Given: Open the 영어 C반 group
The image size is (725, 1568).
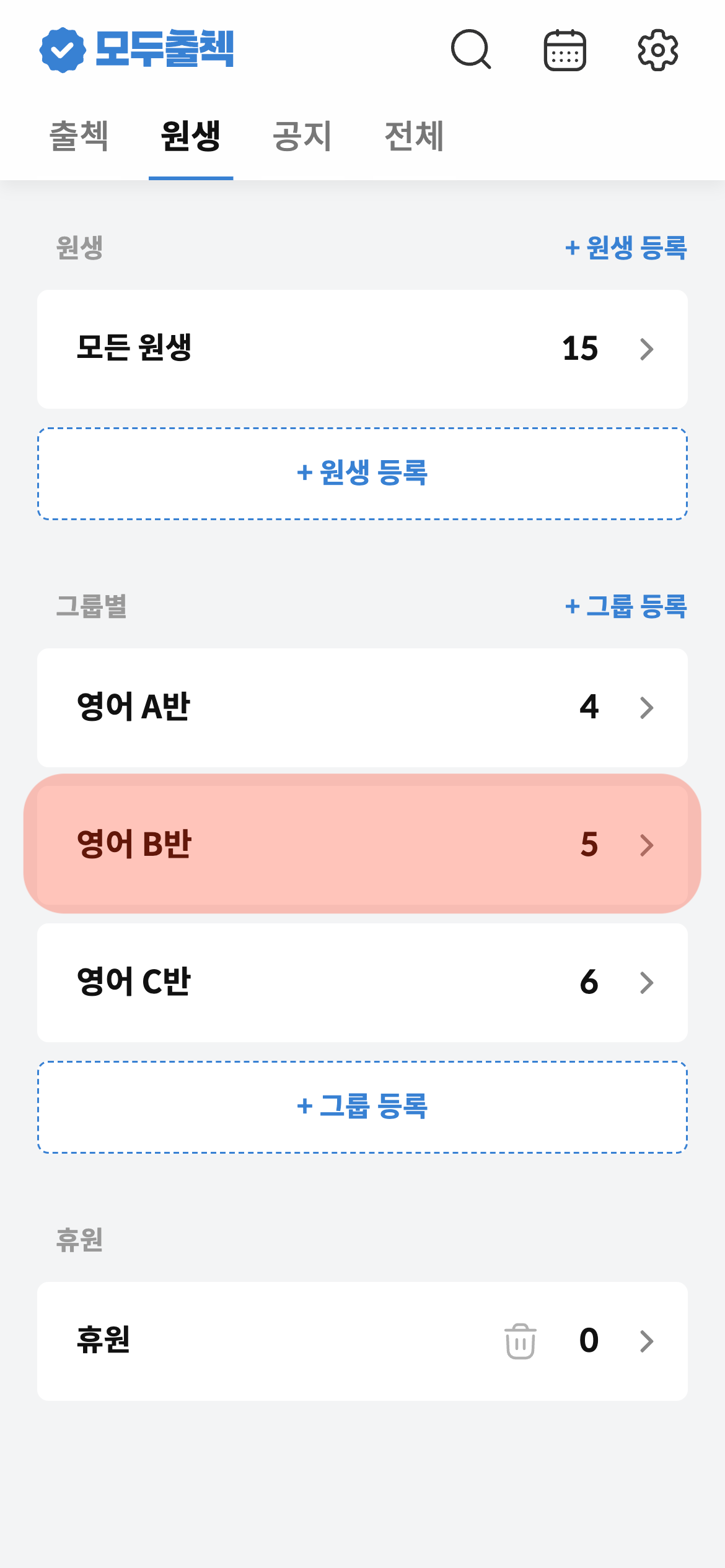Looking at the screenshot, I should pyautogui.click(x=362, y=982).
